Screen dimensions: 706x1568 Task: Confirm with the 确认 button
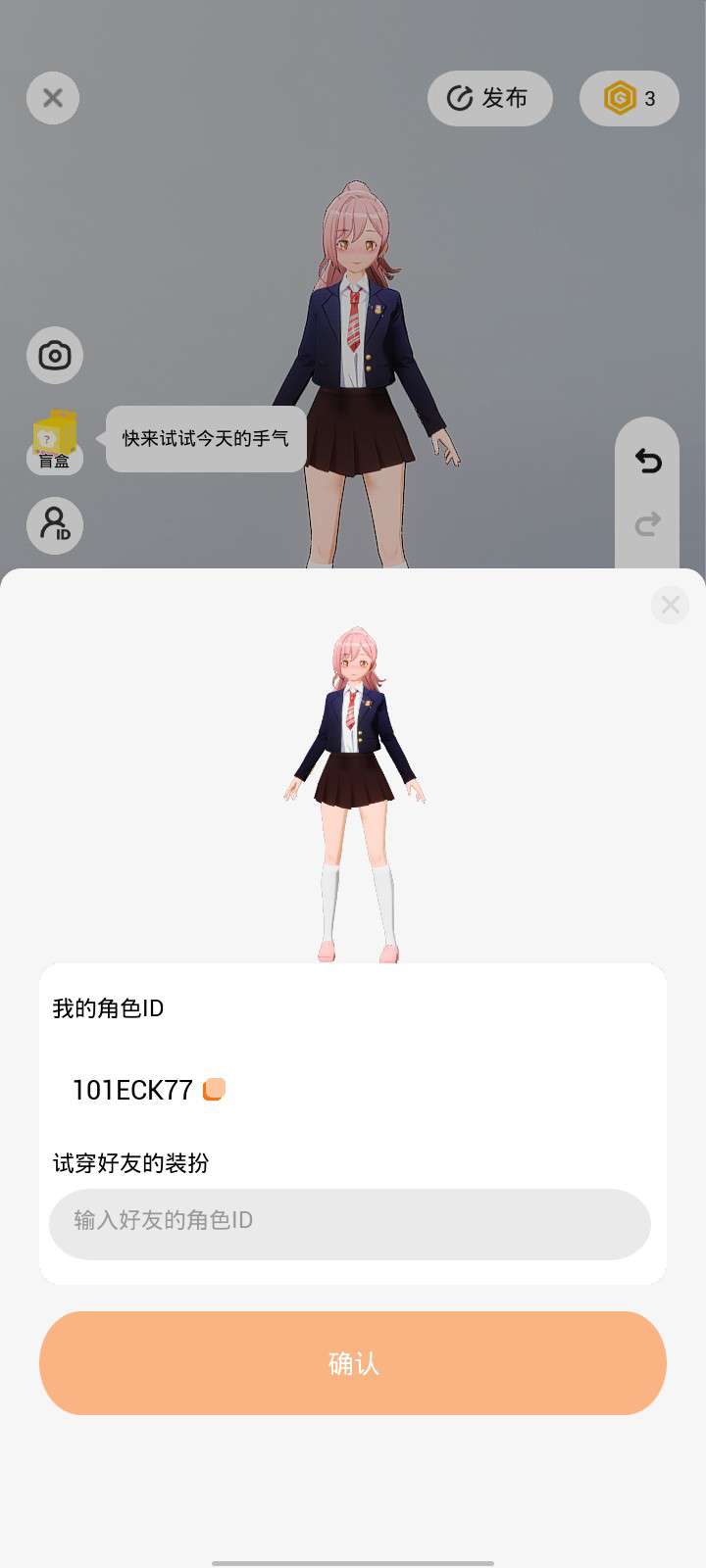[x=353, y=1363]
